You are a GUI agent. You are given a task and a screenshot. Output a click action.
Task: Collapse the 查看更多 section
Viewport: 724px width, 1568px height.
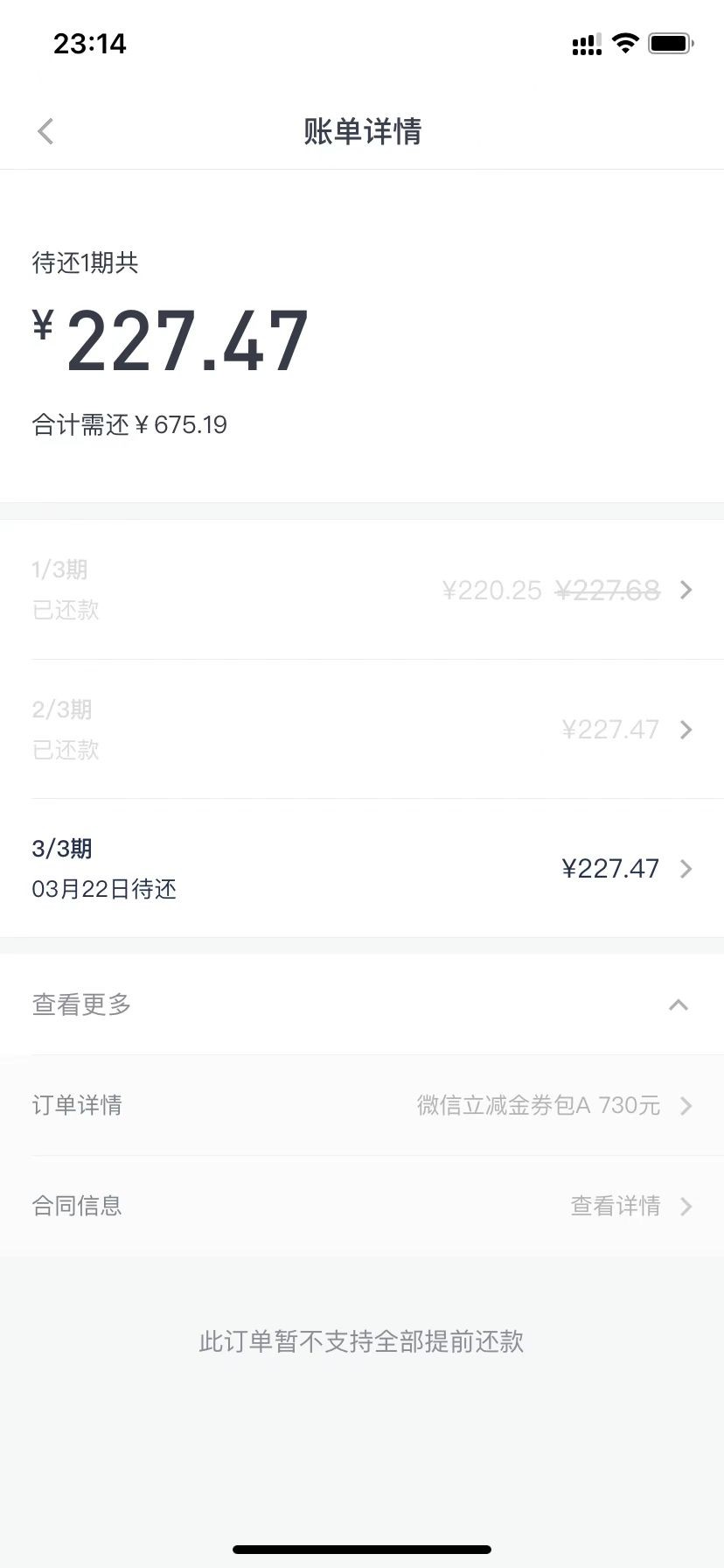[677, 1004]
